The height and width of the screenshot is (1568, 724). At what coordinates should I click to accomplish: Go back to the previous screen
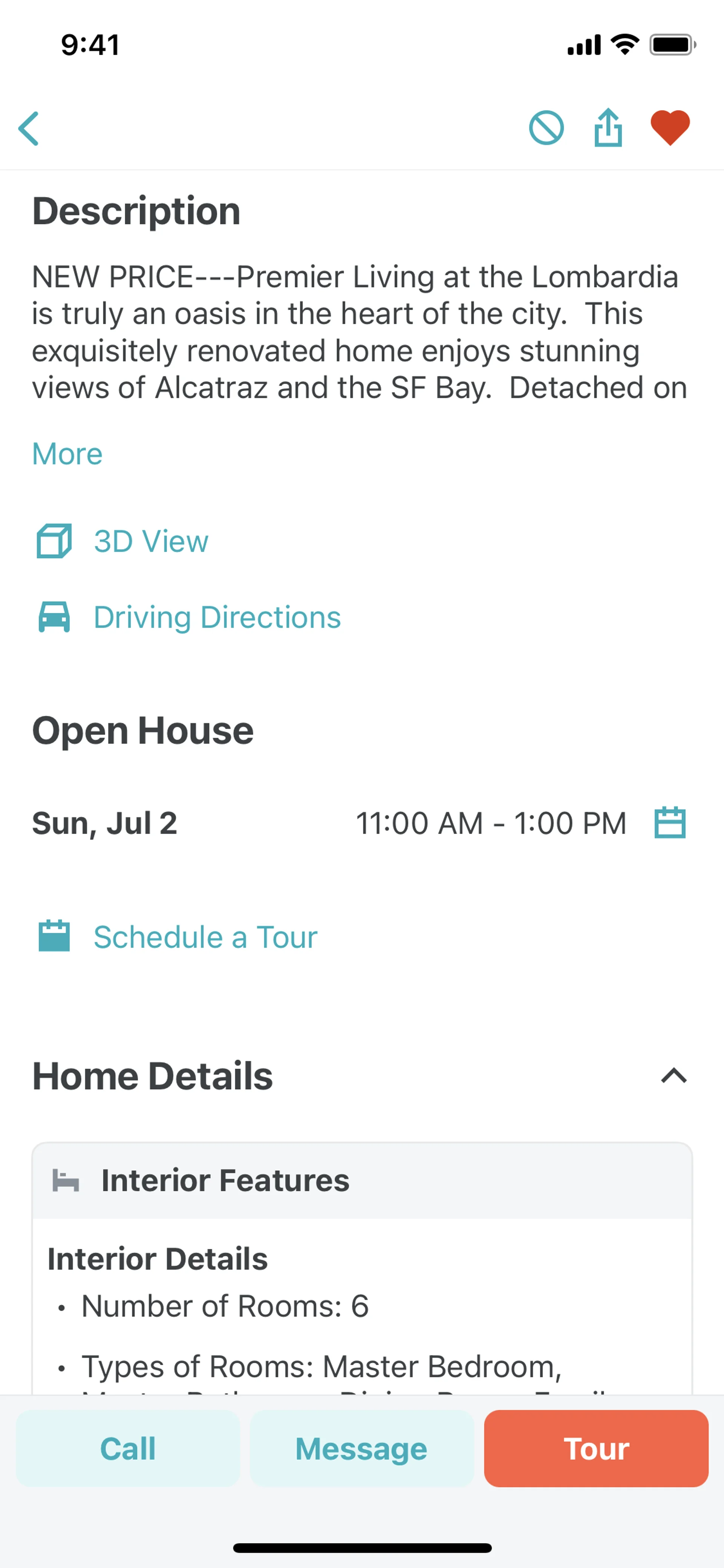(29, 128)
